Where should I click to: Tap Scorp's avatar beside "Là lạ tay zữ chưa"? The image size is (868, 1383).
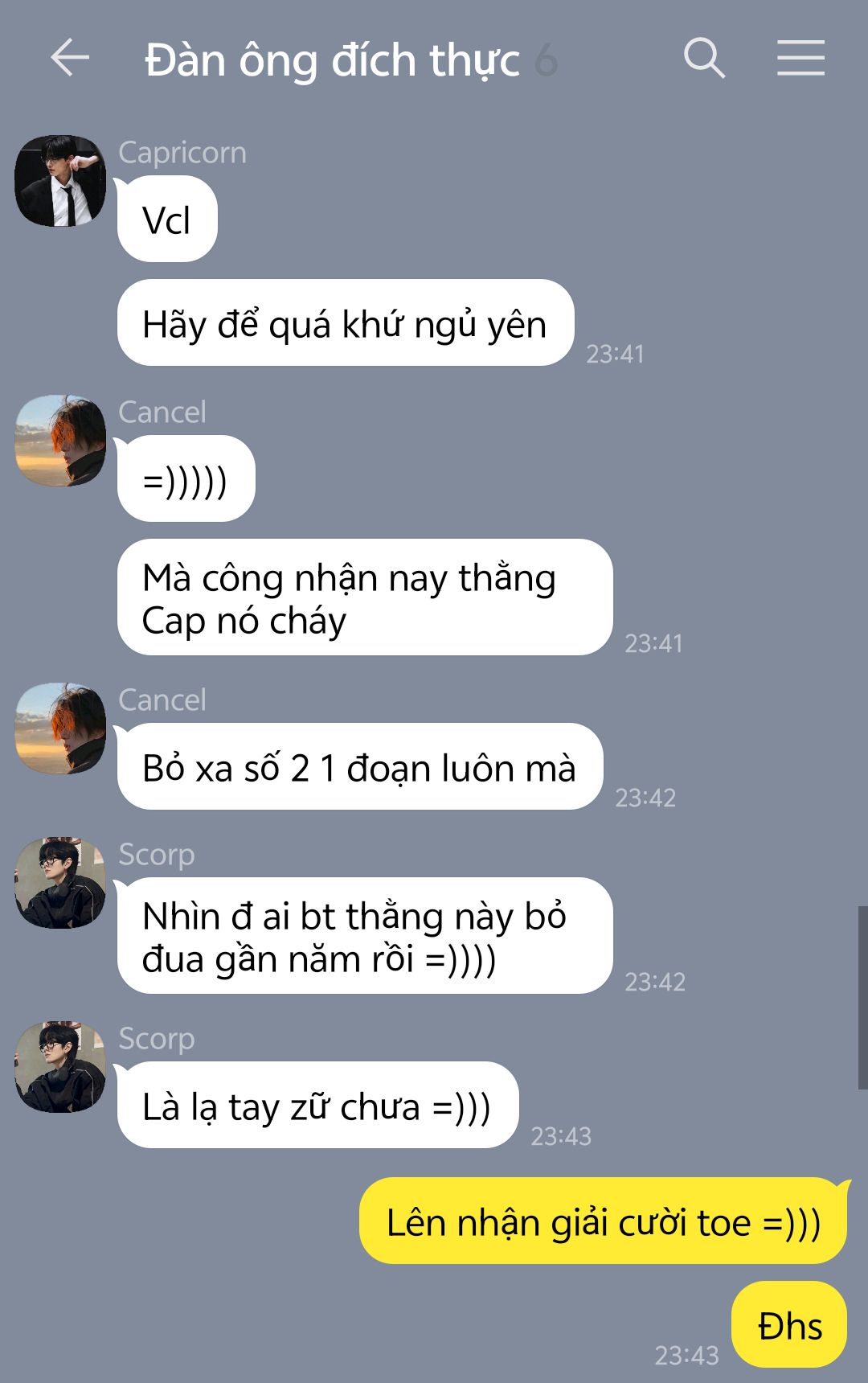click(60, 1067)
